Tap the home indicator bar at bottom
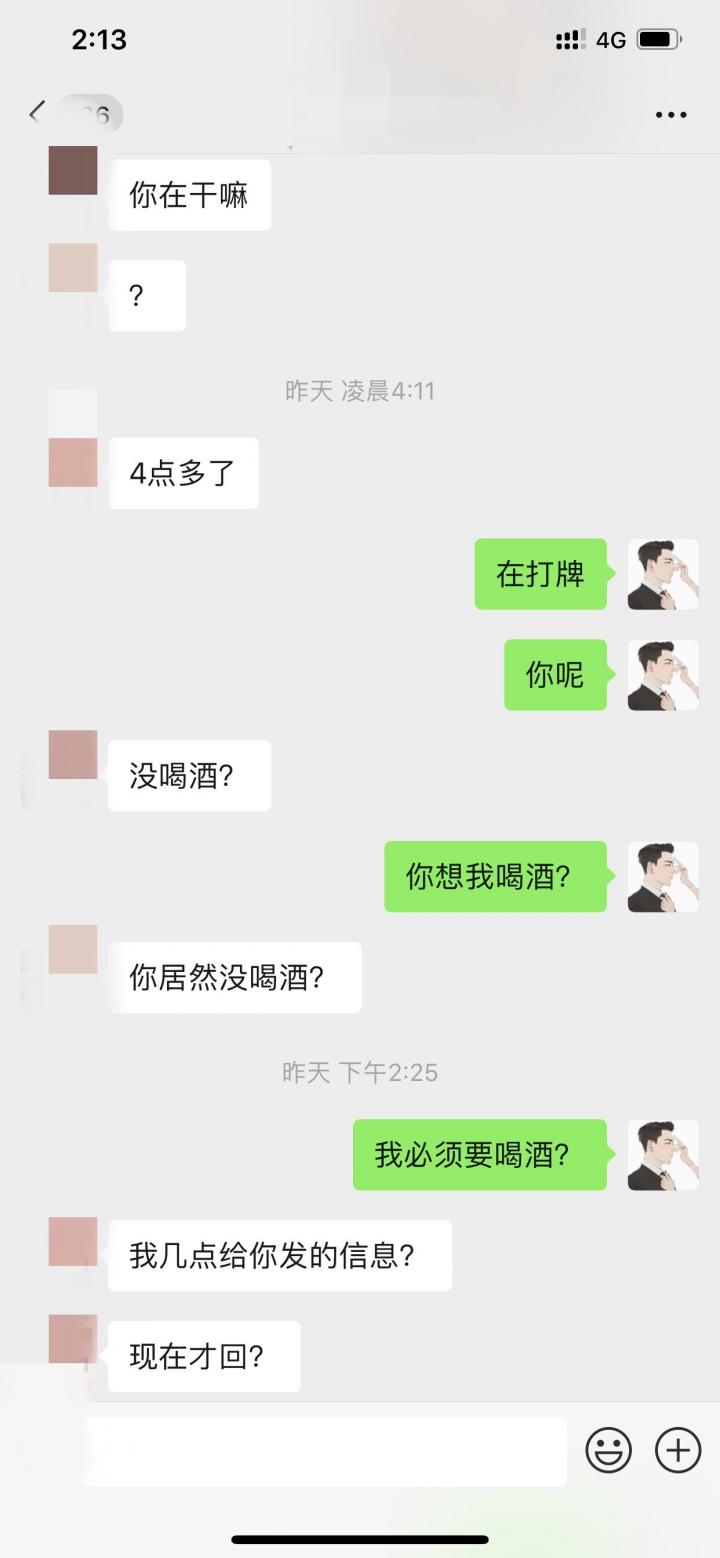 click(x=360, y=1540)
